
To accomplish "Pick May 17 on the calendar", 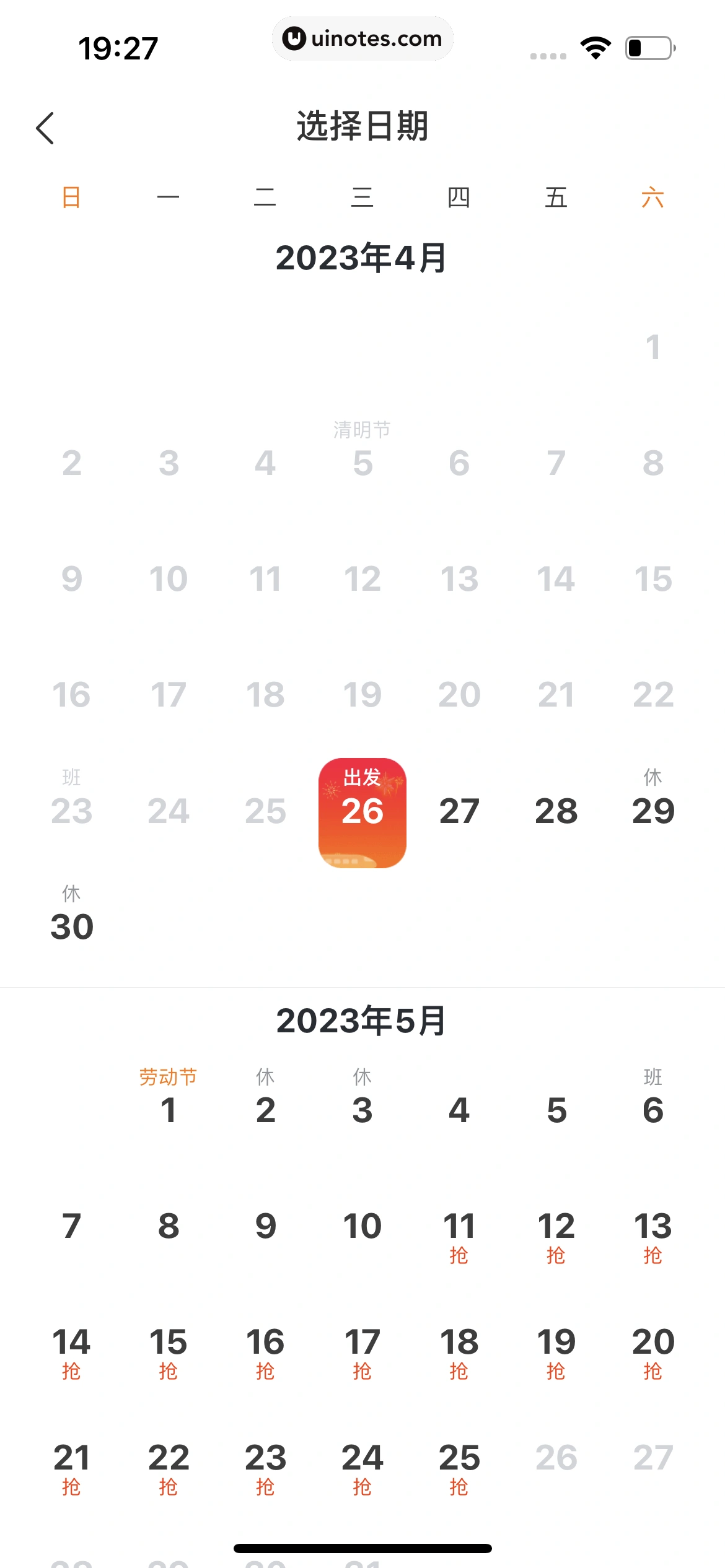I will 362,1351.
